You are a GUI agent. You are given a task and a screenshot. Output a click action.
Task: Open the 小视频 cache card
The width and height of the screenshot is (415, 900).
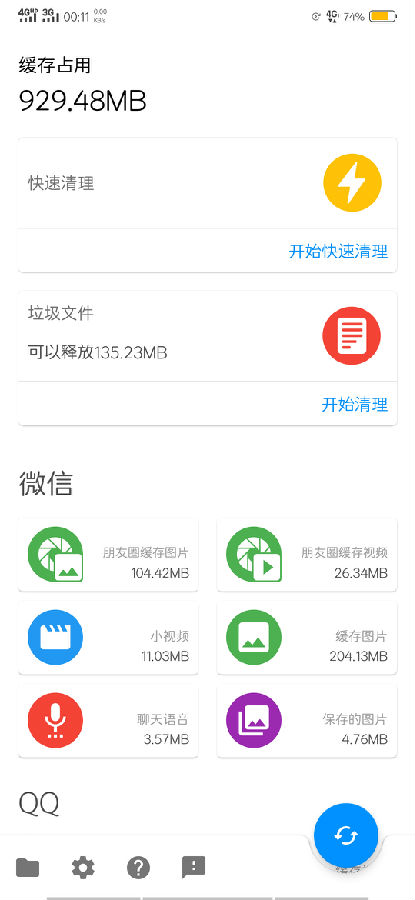[x=108, y=638]
